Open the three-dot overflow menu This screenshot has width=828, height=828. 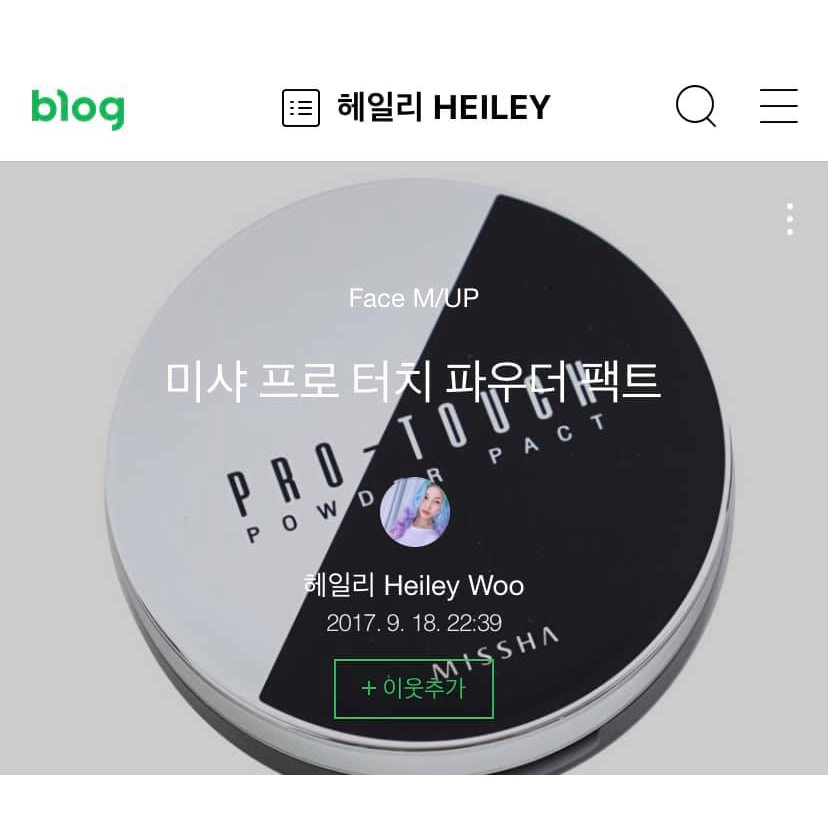tap(790, 219)
